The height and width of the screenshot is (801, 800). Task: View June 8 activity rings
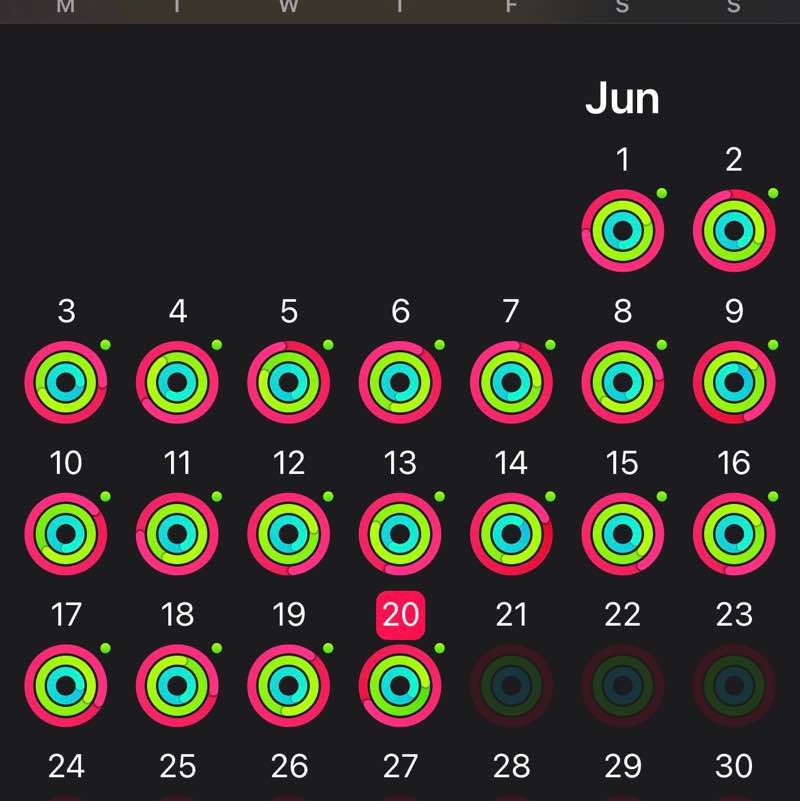coord(622,383)
